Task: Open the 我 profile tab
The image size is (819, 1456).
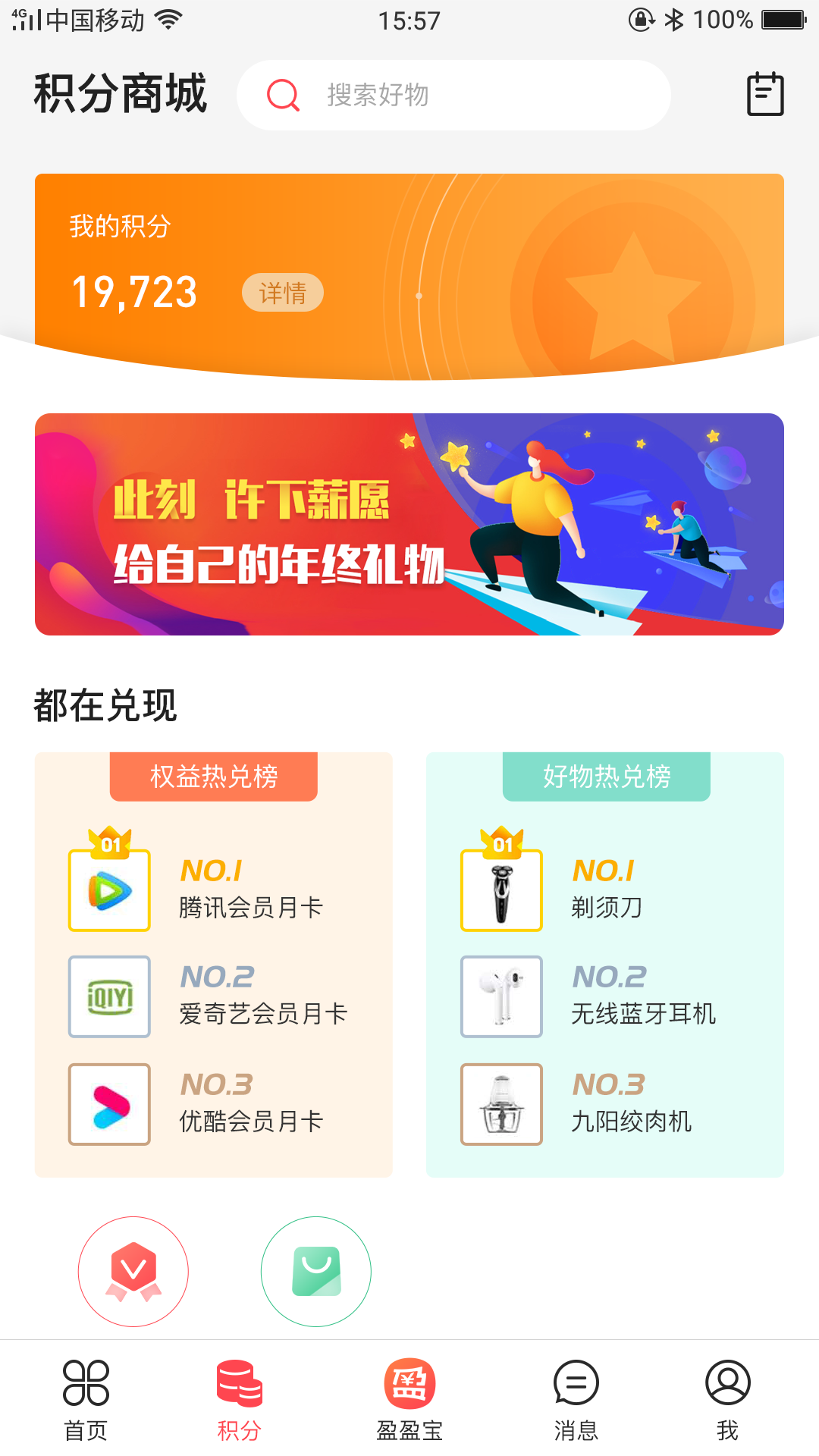Action: [x=727, y=1399]
